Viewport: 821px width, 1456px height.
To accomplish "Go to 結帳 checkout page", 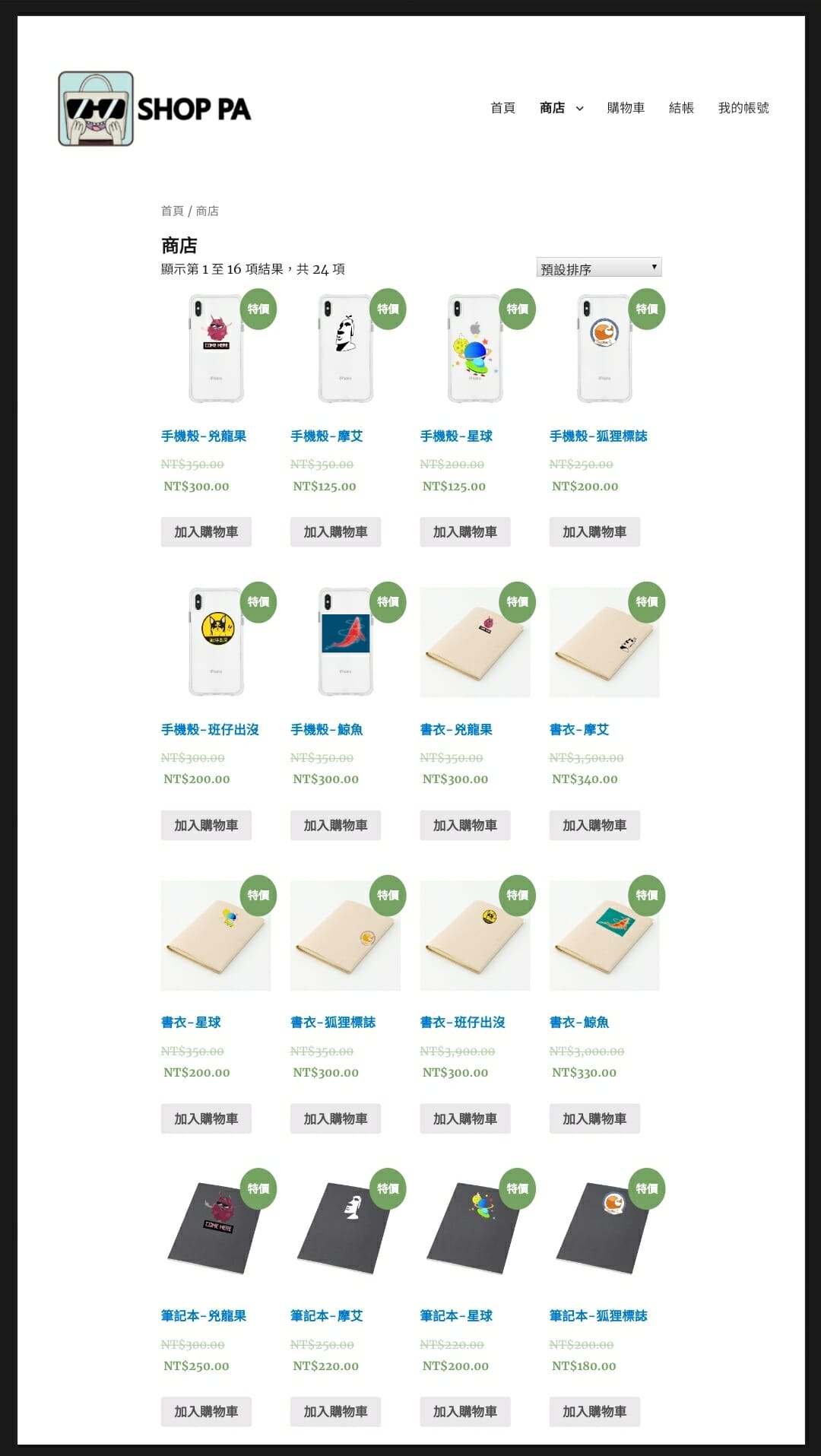I will pos(681,108).
